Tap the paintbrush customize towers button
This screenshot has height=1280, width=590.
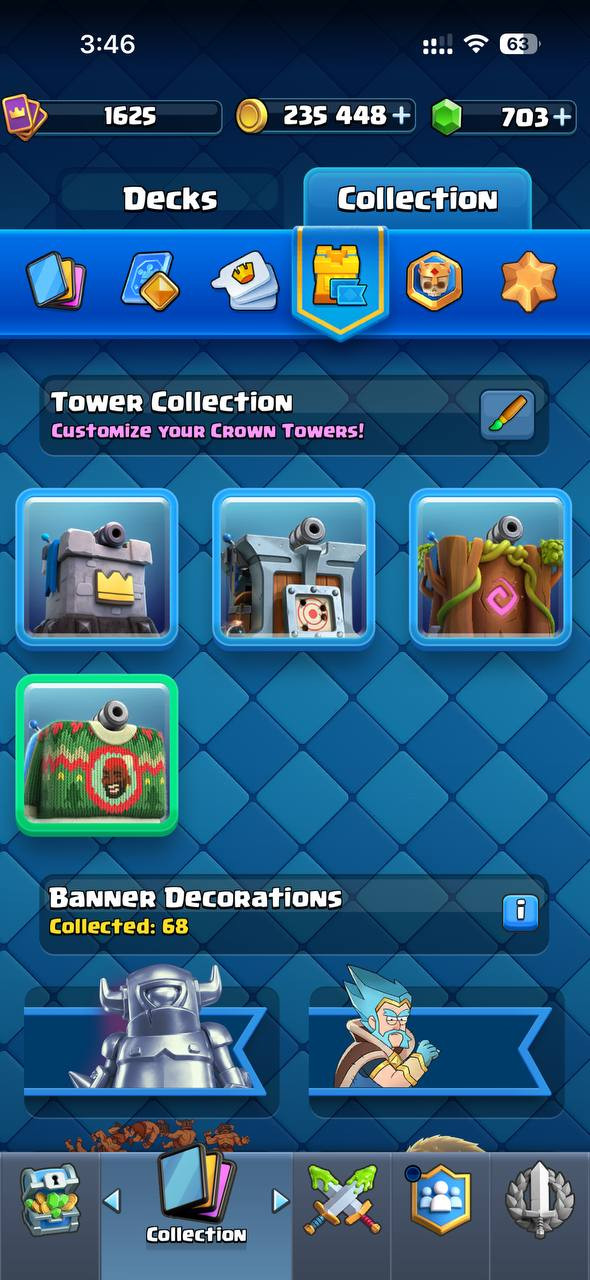[x=508, y=415]
